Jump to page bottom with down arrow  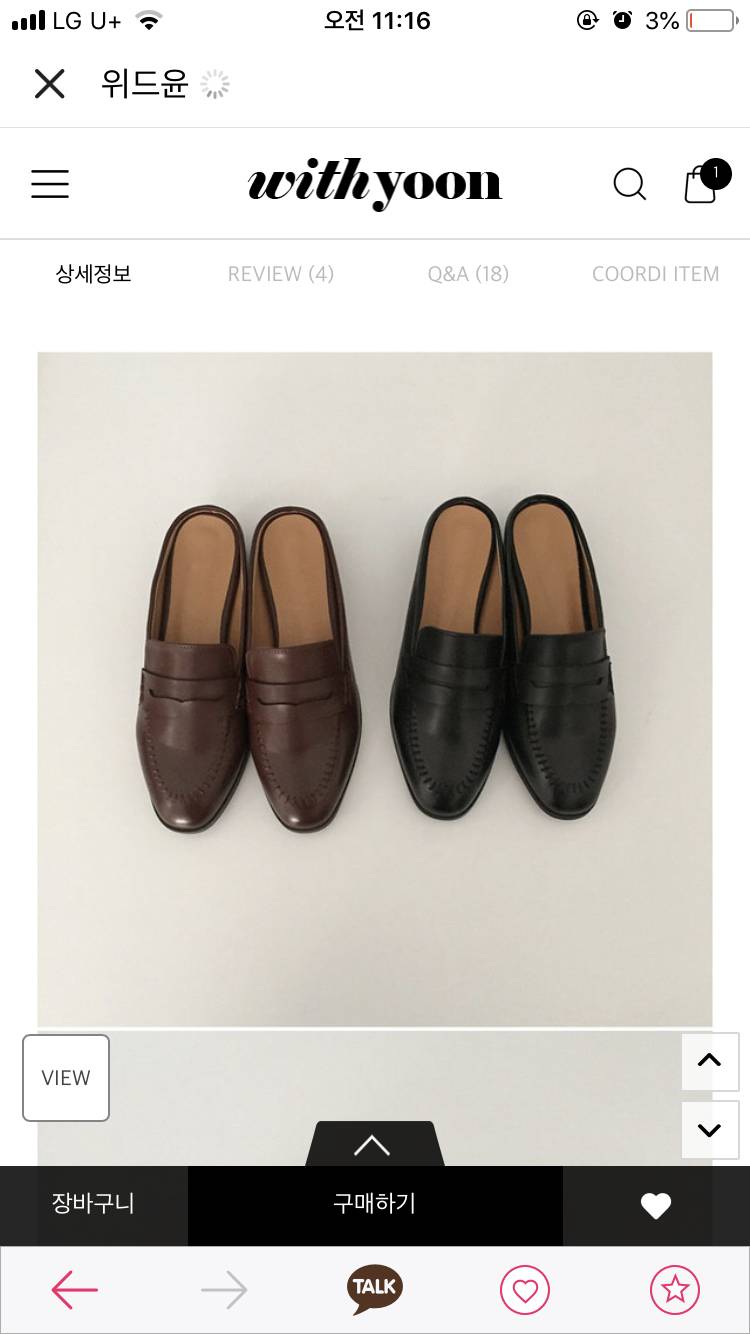coord(710,1131)
